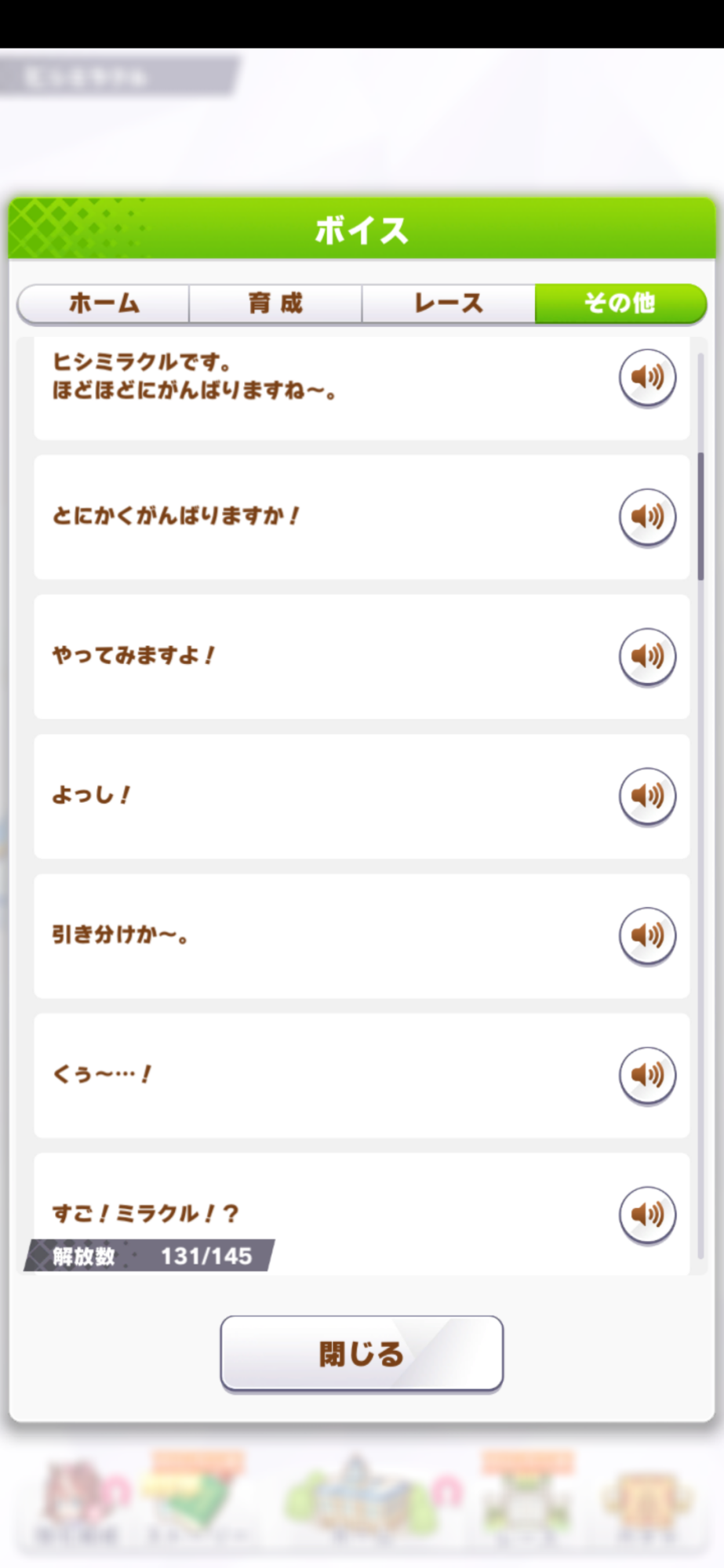
Task: Switch to the 育成 tab
Action: coord(275,303)
